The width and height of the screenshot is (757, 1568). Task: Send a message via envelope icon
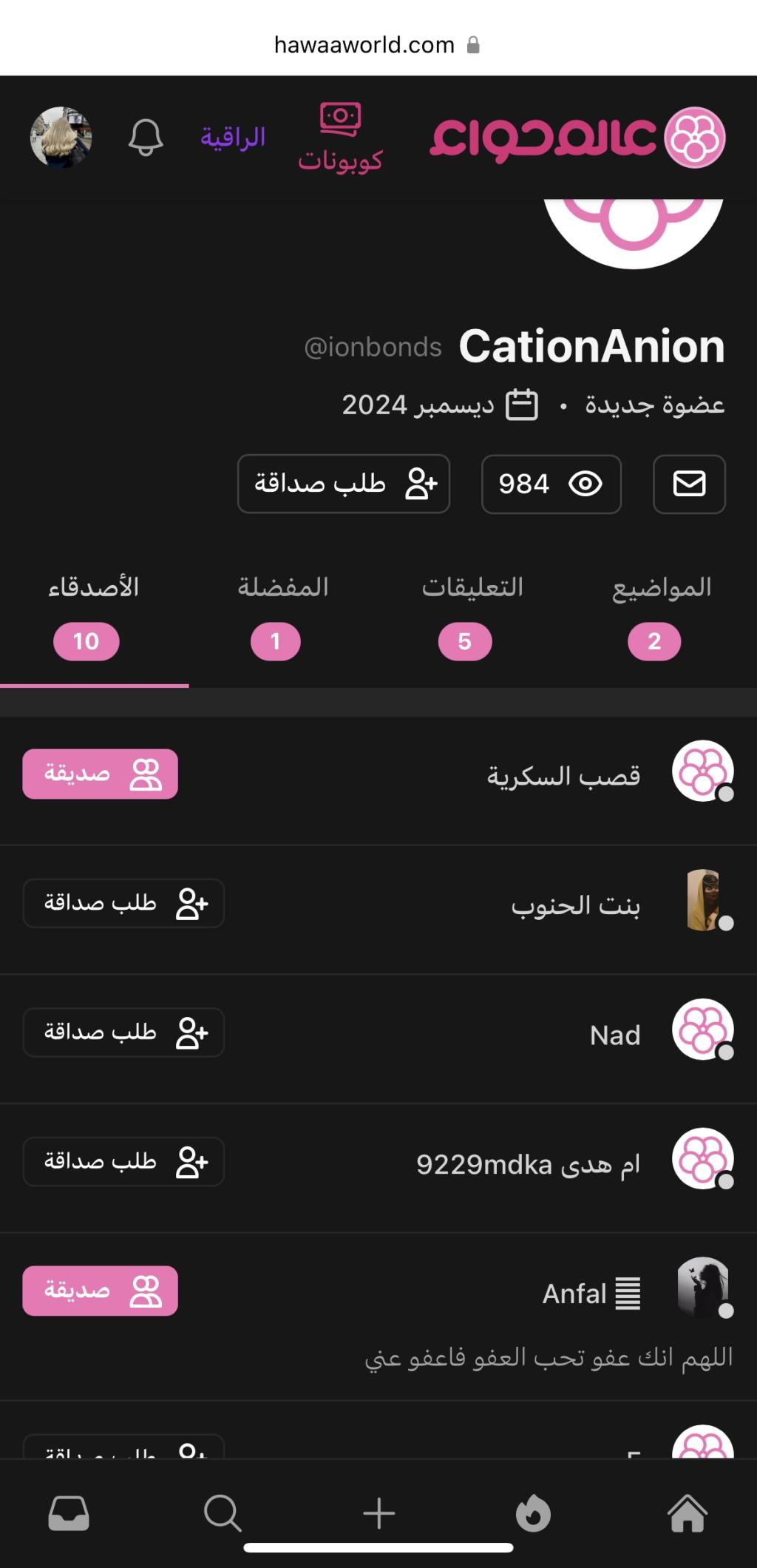pyautogui.click(x=689, y=484)
